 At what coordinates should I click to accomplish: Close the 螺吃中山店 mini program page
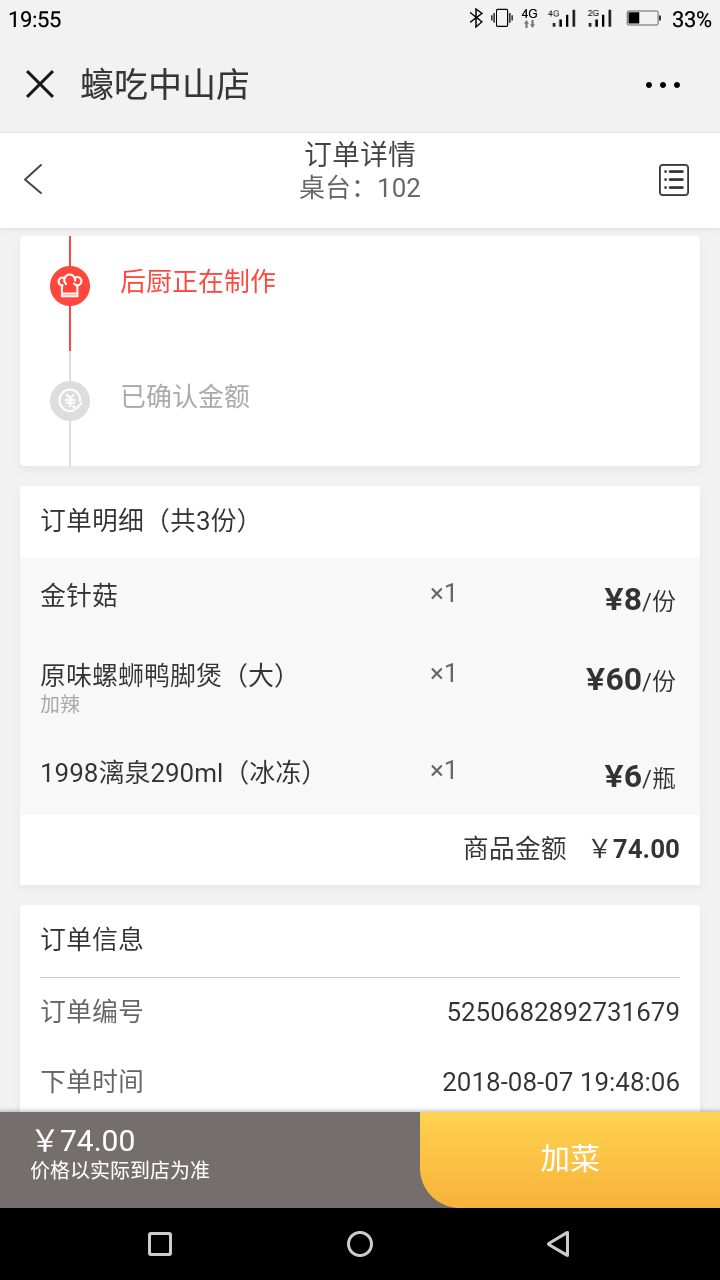(40, 85)
